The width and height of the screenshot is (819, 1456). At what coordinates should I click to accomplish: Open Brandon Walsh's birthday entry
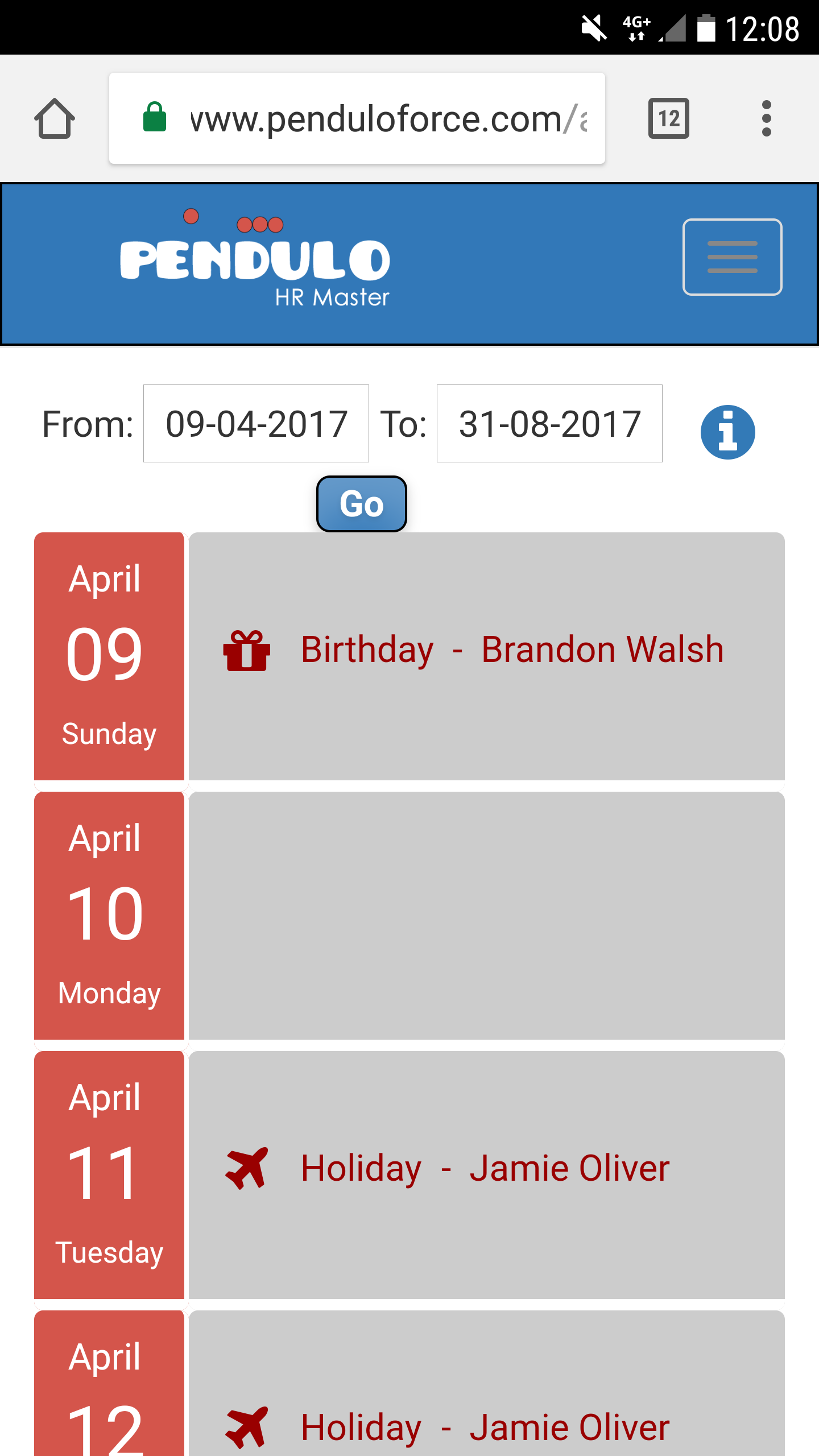pos(512,650)
